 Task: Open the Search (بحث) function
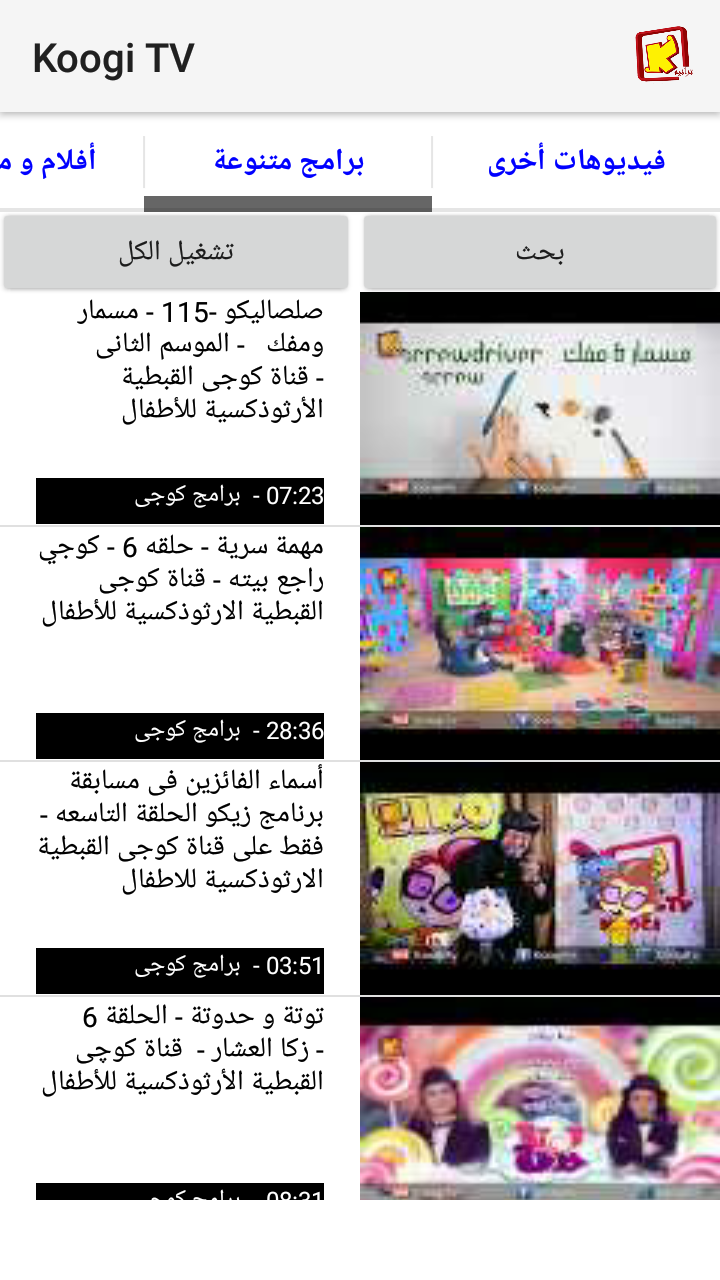pos(540,252)
